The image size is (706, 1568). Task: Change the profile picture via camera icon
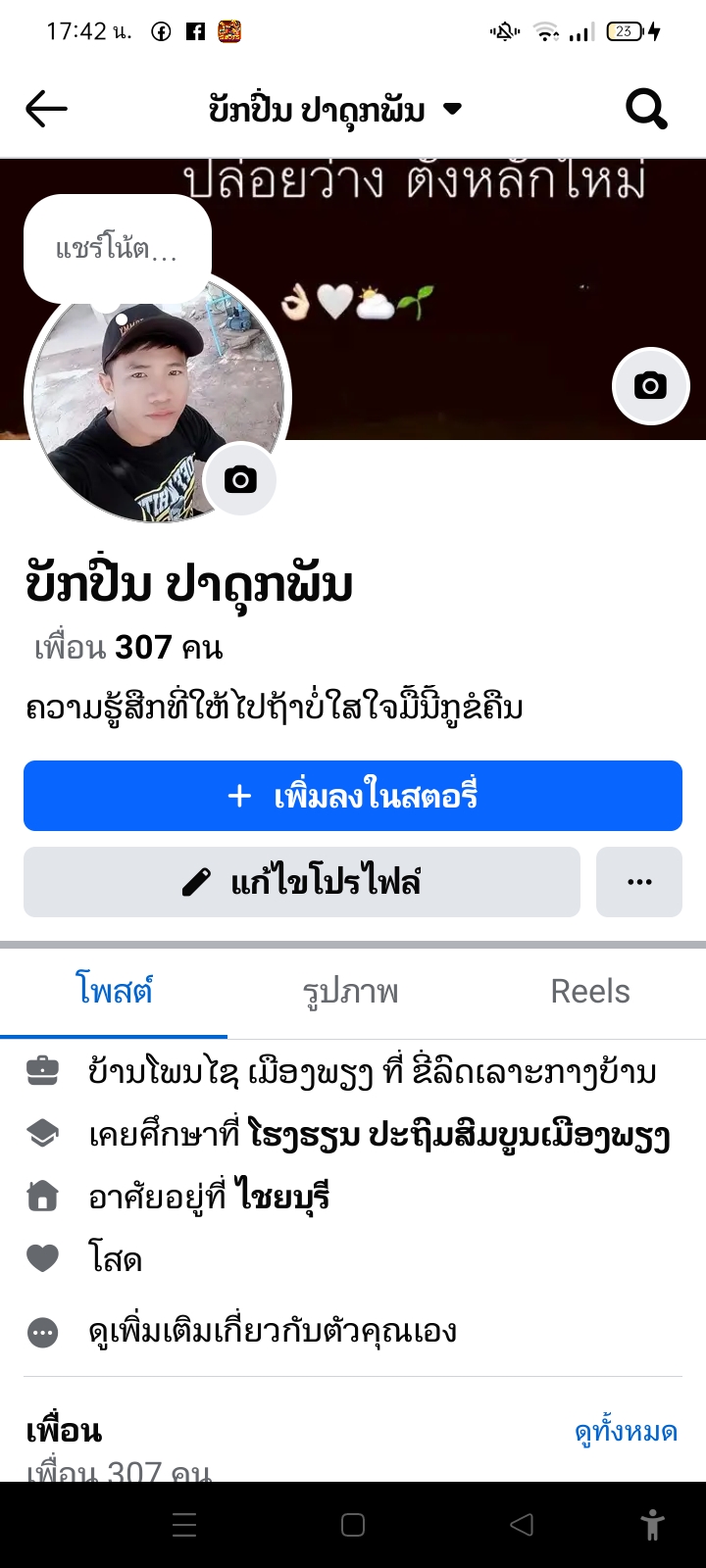[x=240, y=479]
